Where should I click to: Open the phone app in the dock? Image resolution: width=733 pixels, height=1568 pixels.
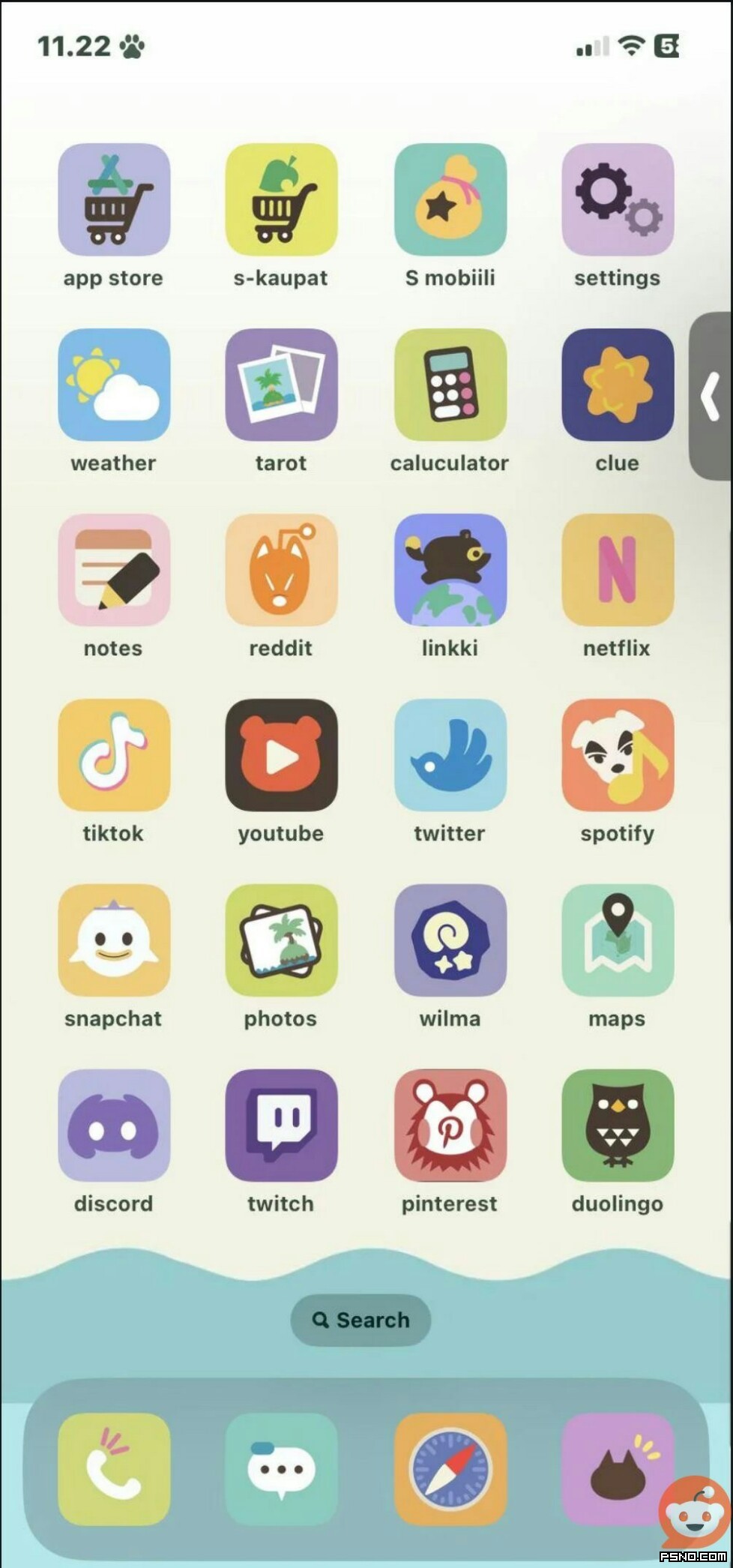coord(114,1470)
